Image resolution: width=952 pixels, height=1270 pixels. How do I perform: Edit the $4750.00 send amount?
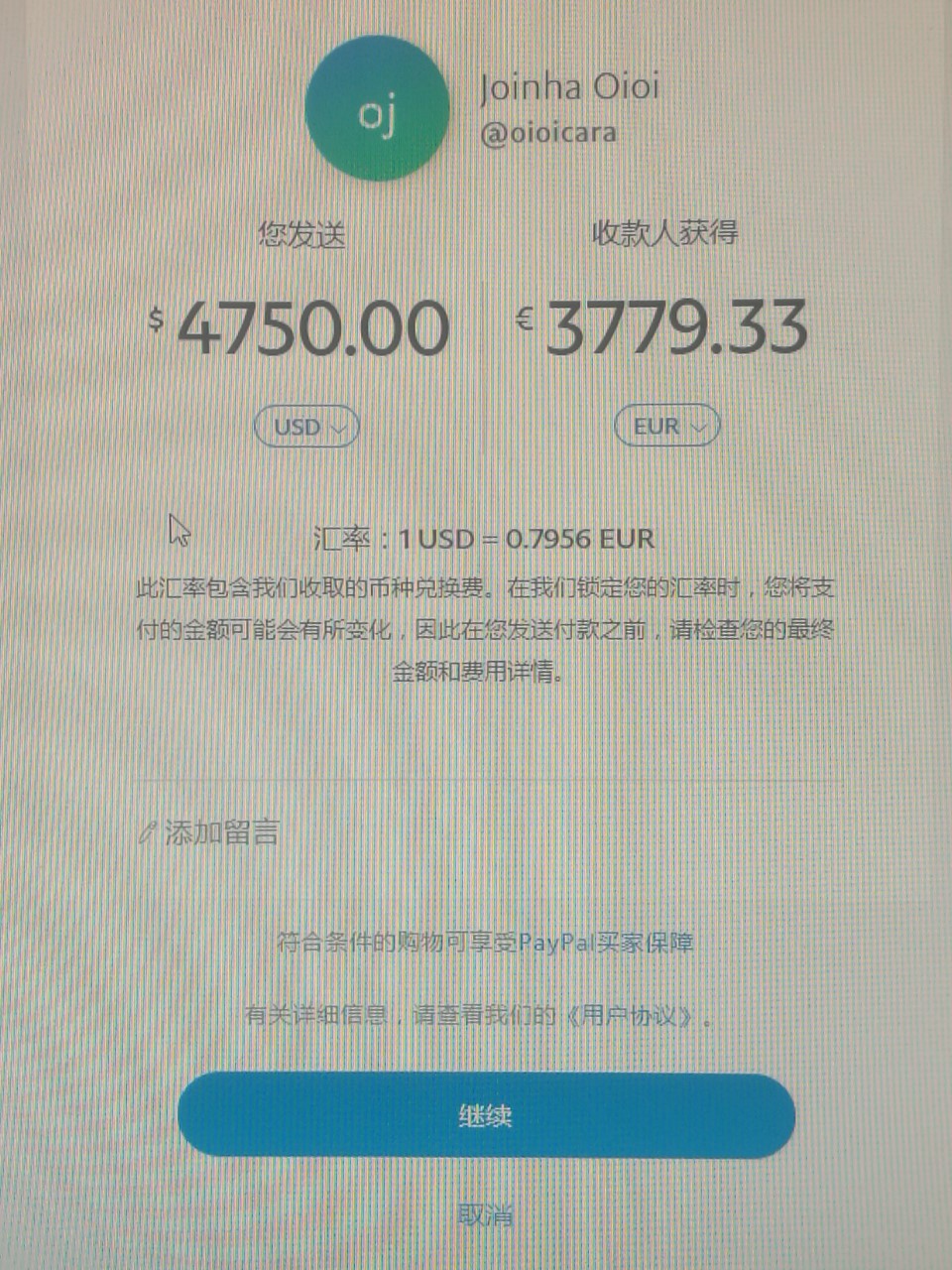click(x=312, y=328)
